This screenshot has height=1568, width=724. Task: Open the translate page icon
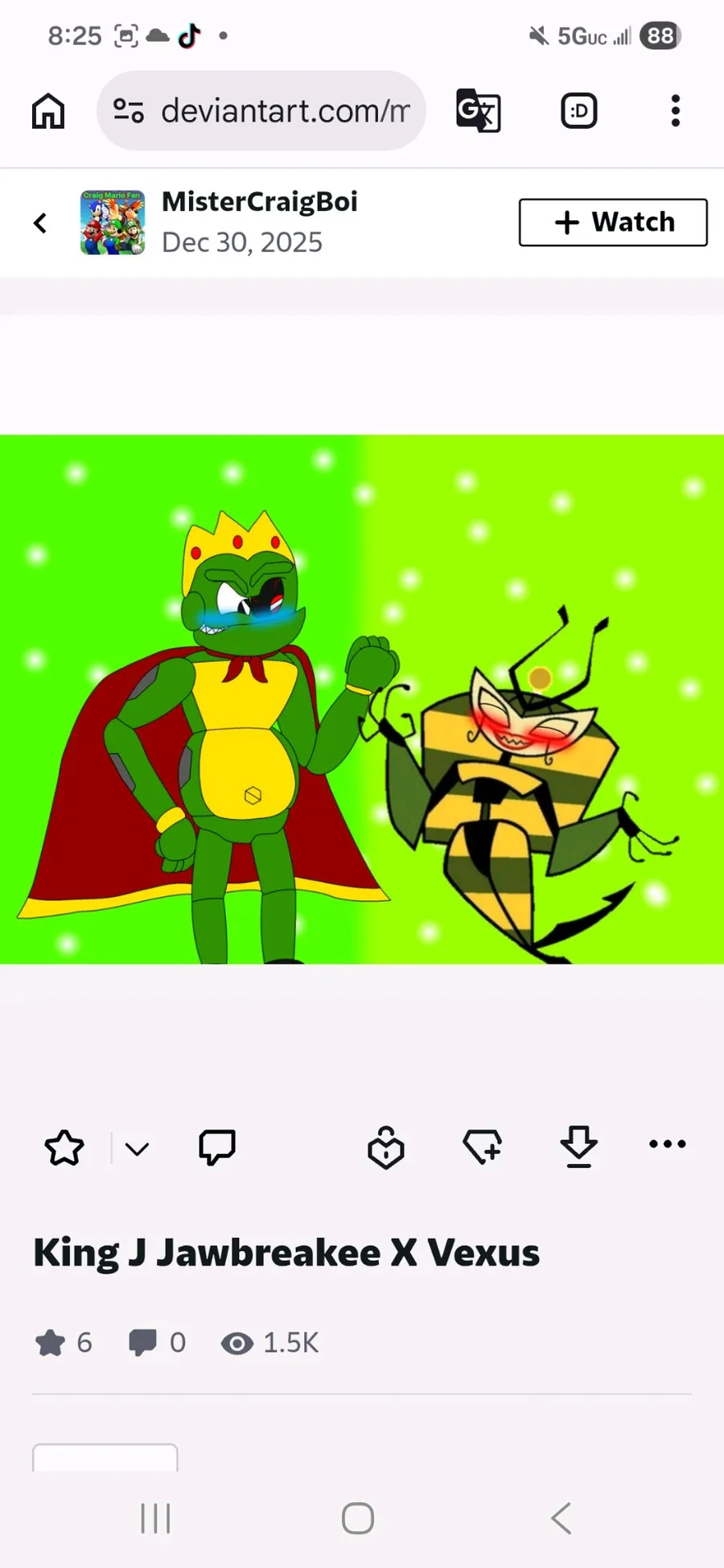coord(479,111)
